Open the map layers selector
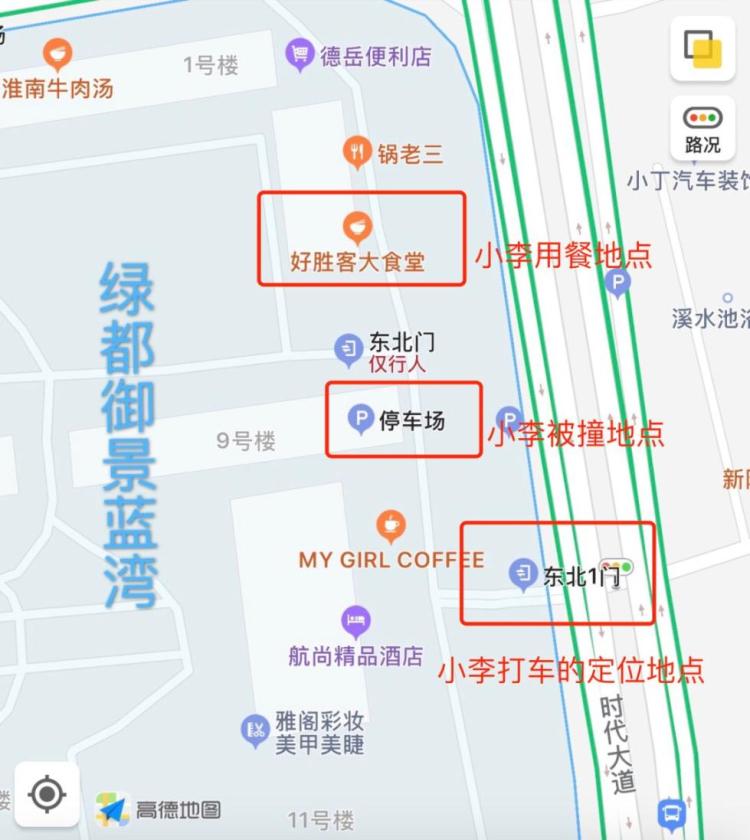Viewport: 750px width, 840px height. point(702,48)
